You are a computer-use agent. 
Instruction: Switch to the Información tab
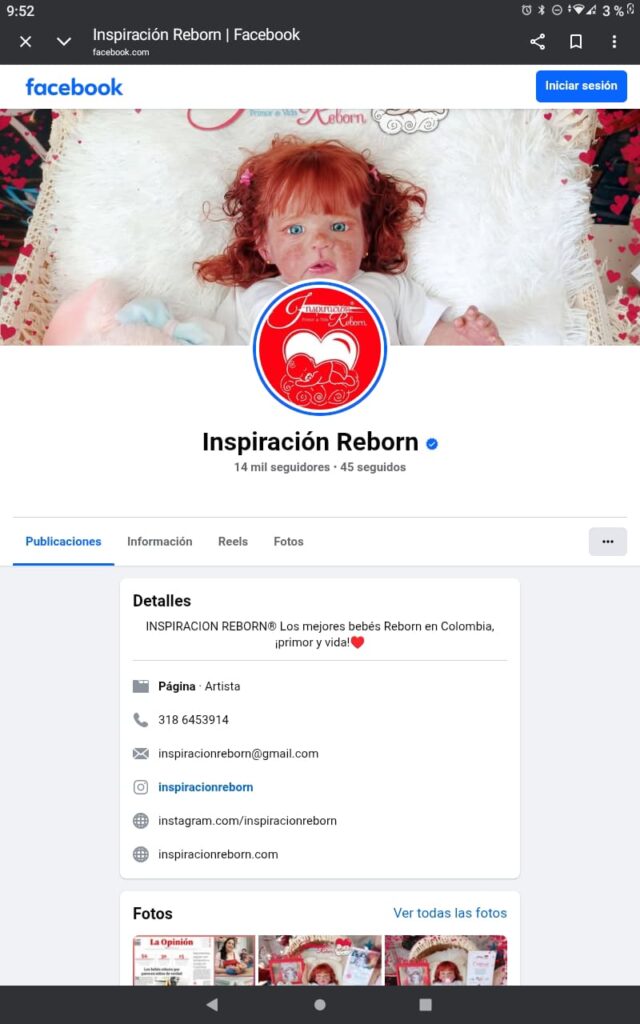159,541
